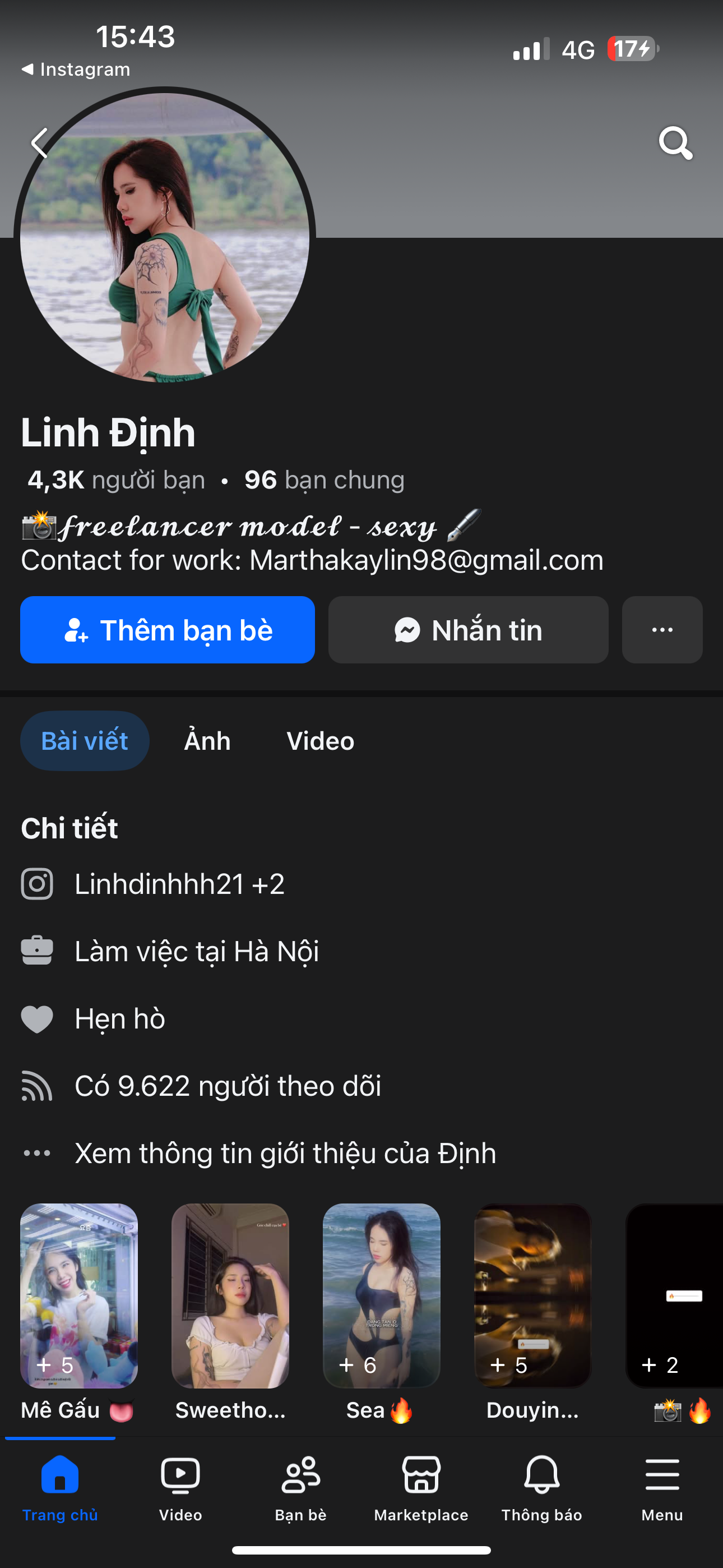View the Sweetho... highlight
This screenshot has height=1568, width=723.
coord(230,1295)
